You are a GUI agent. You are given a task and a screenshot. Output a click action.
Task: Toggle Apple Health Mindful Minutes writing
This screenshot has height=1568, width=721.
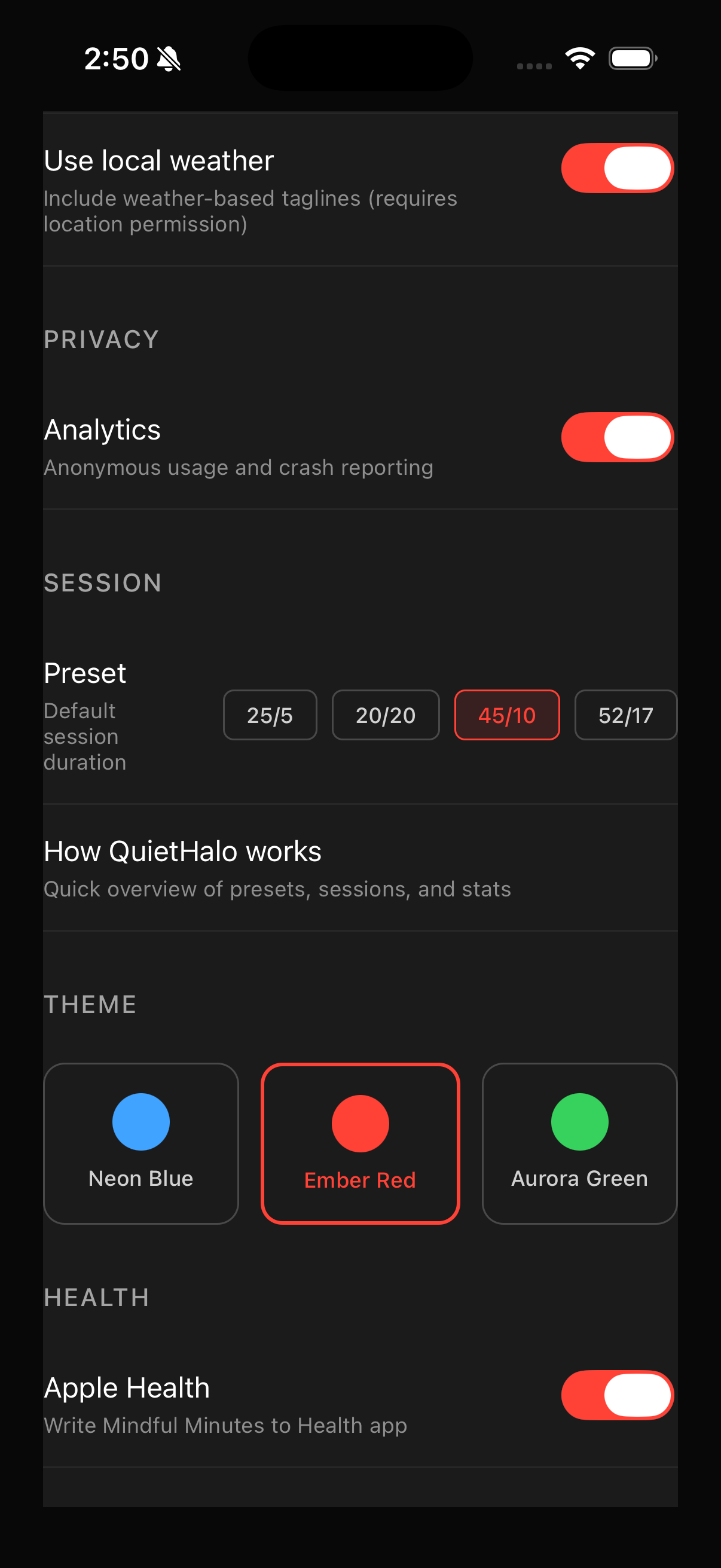pos(617,1395)
